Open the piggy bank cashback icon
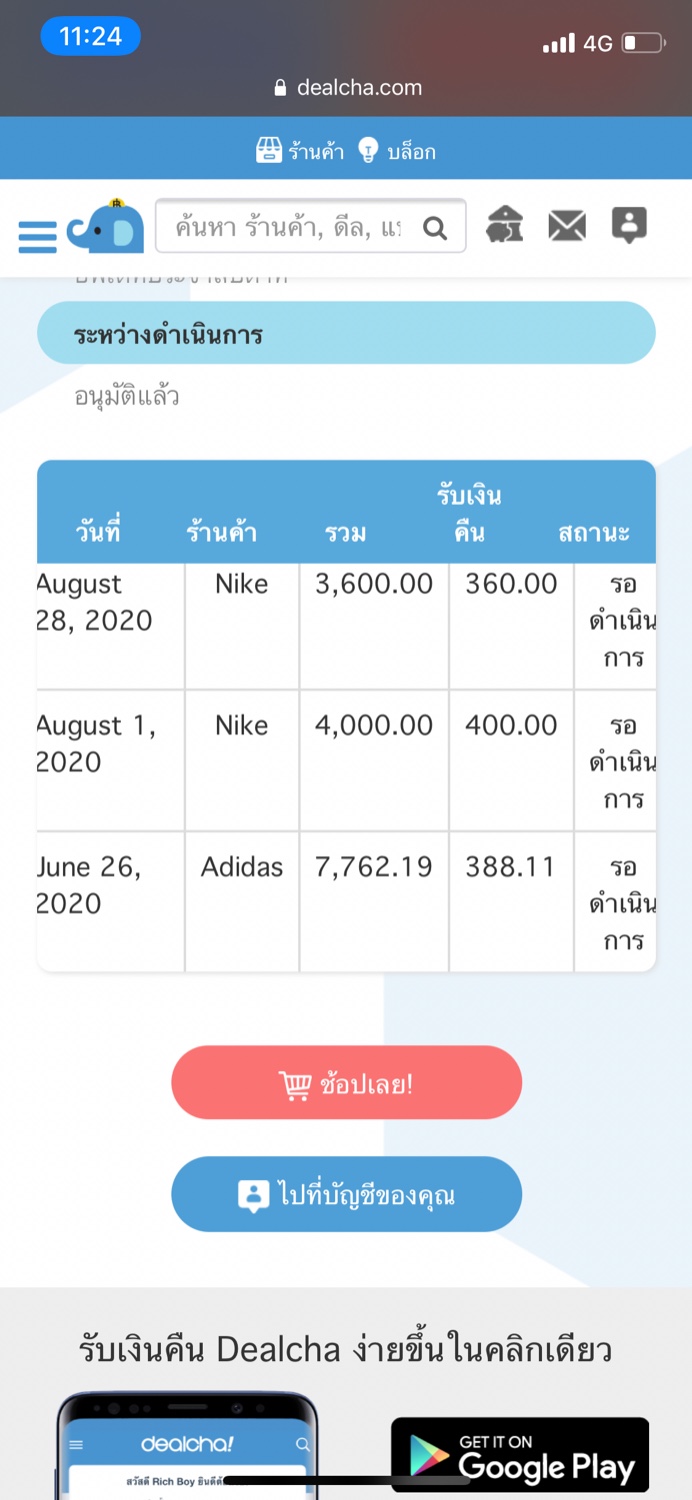 (505, 225)
